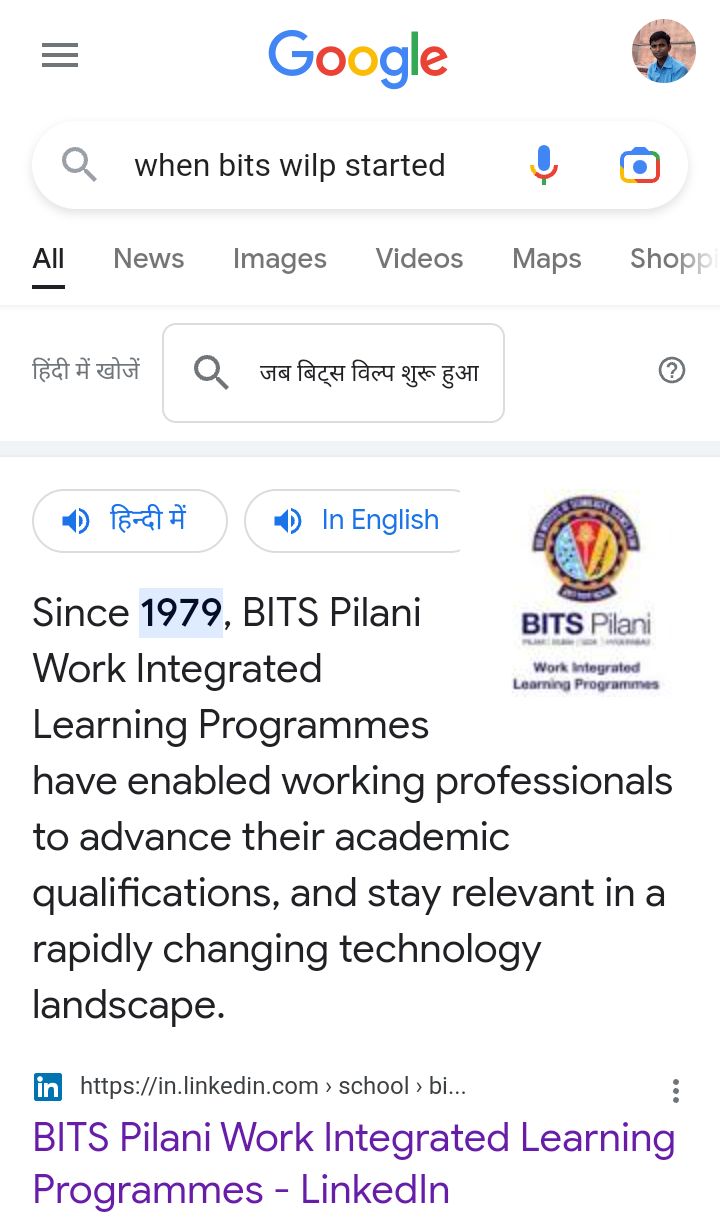Switch to the Images tab
This screenshot has height=1232, width=720.
[x=279, y=259]
